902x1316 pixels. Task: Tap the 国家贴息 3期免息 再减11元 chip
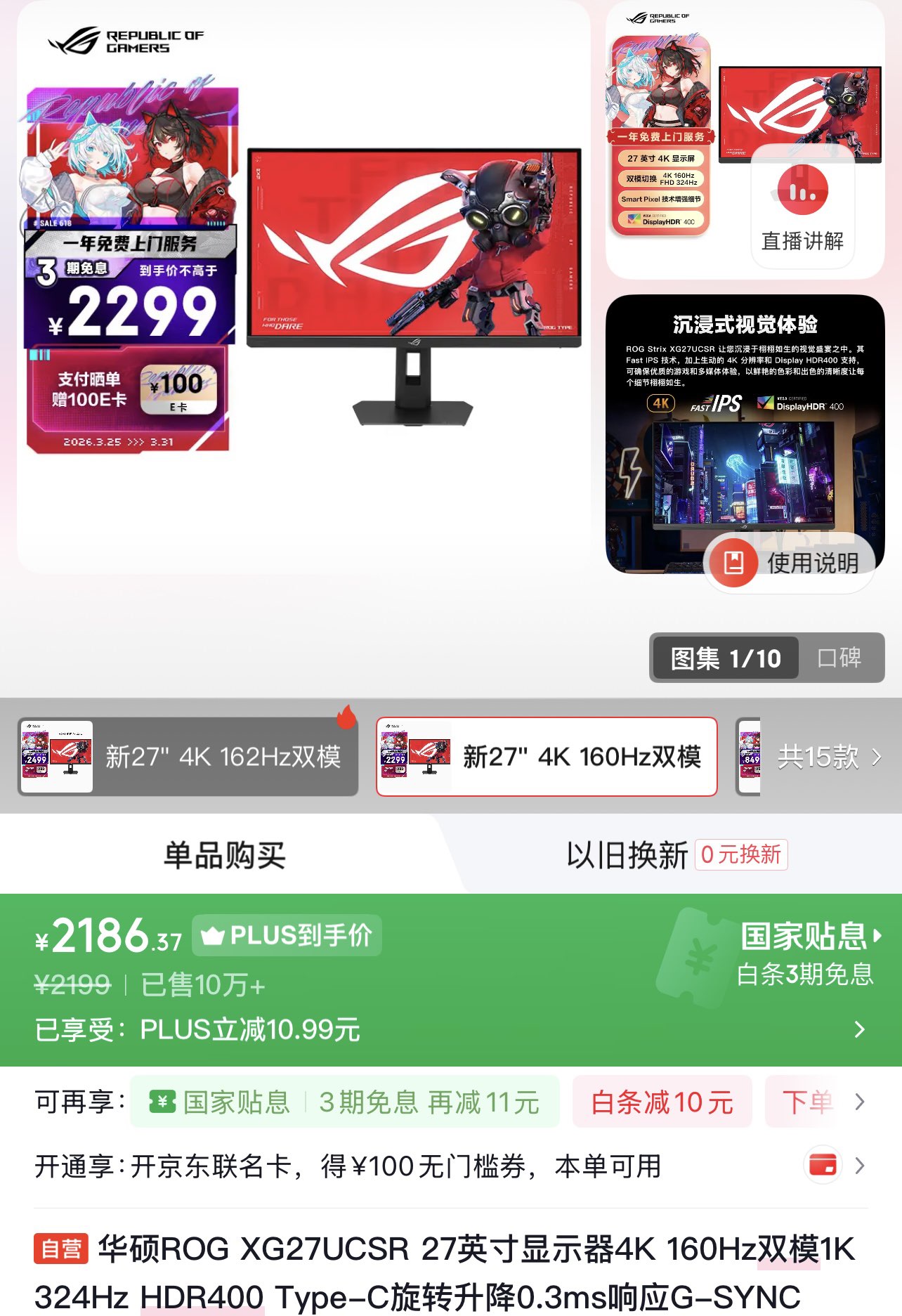click(x=345, y=1102)
